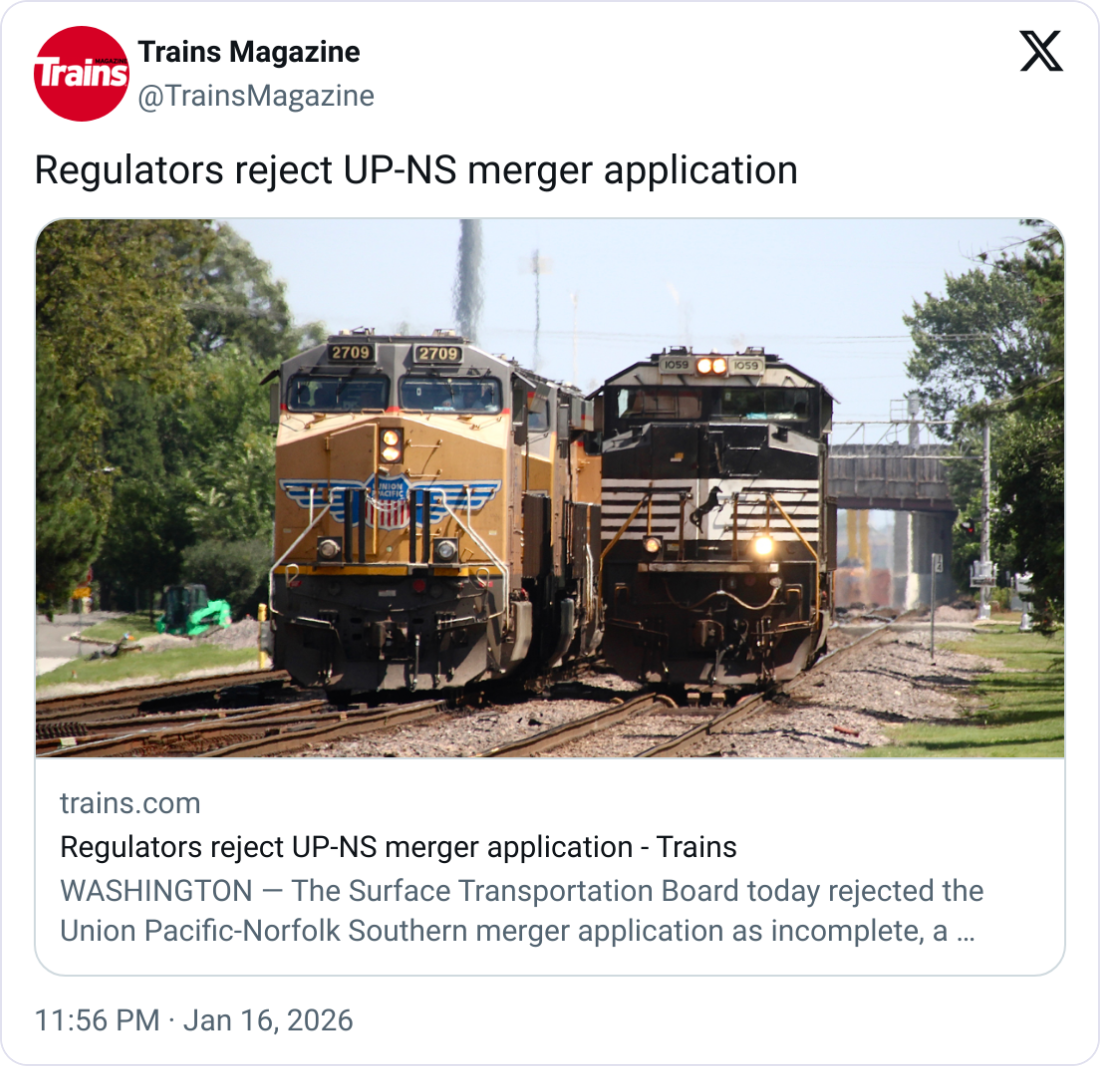Open Trains Magazine profile avatar
Screen dimensions: 1100x1066
pos(81,74)
